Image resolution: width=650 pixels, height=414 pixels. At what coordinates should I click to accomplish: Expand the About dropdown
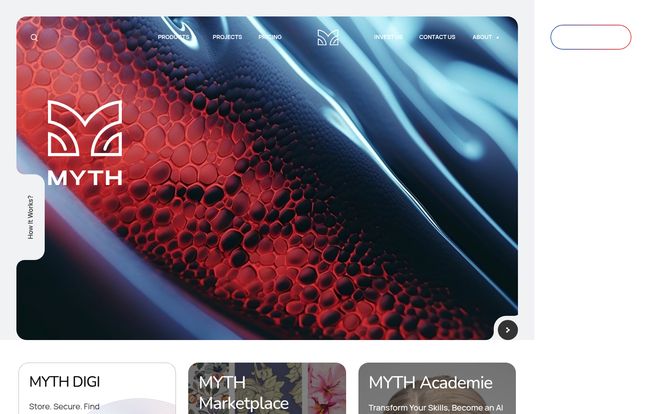pos(485,37)
